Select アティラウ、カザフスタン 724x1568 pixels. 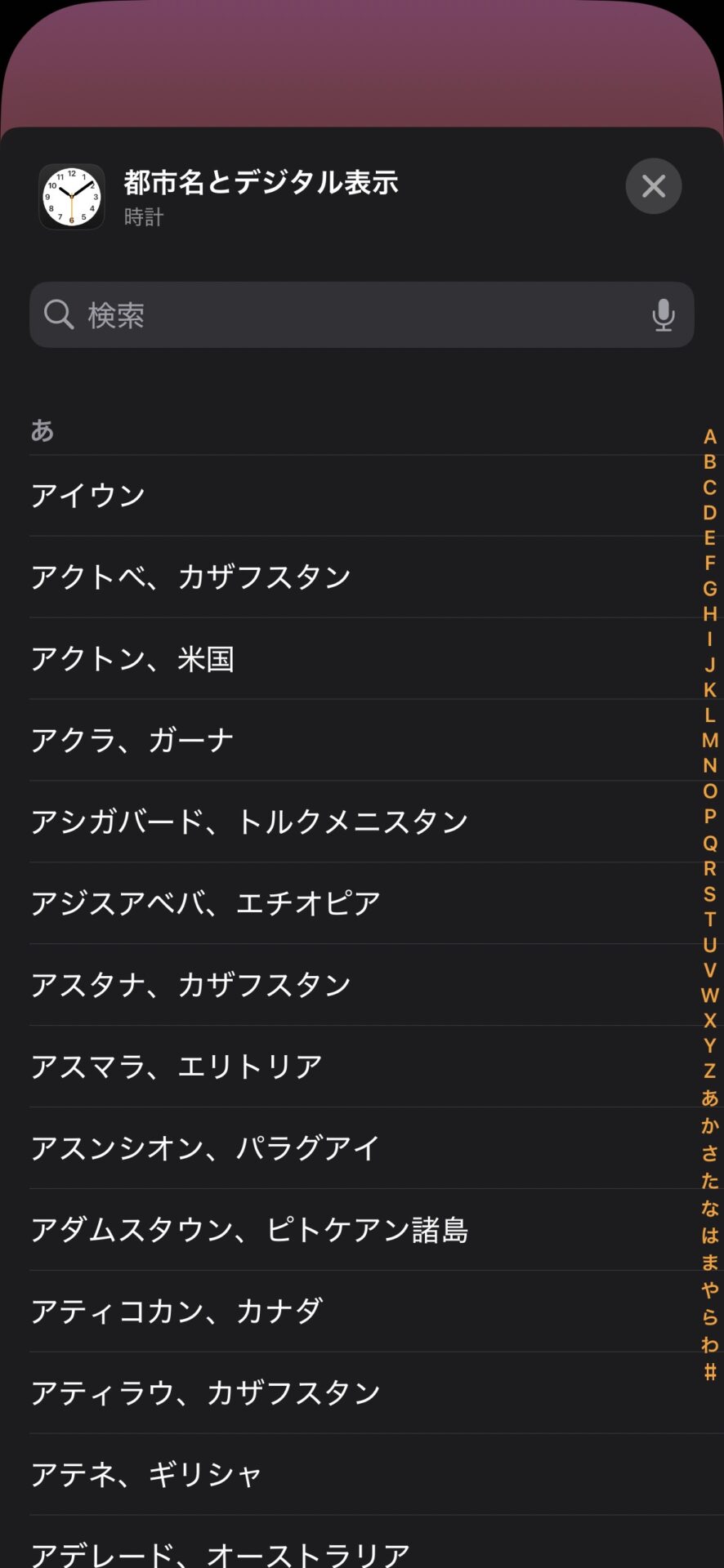pyautogui.click(x=206, y=1393)
